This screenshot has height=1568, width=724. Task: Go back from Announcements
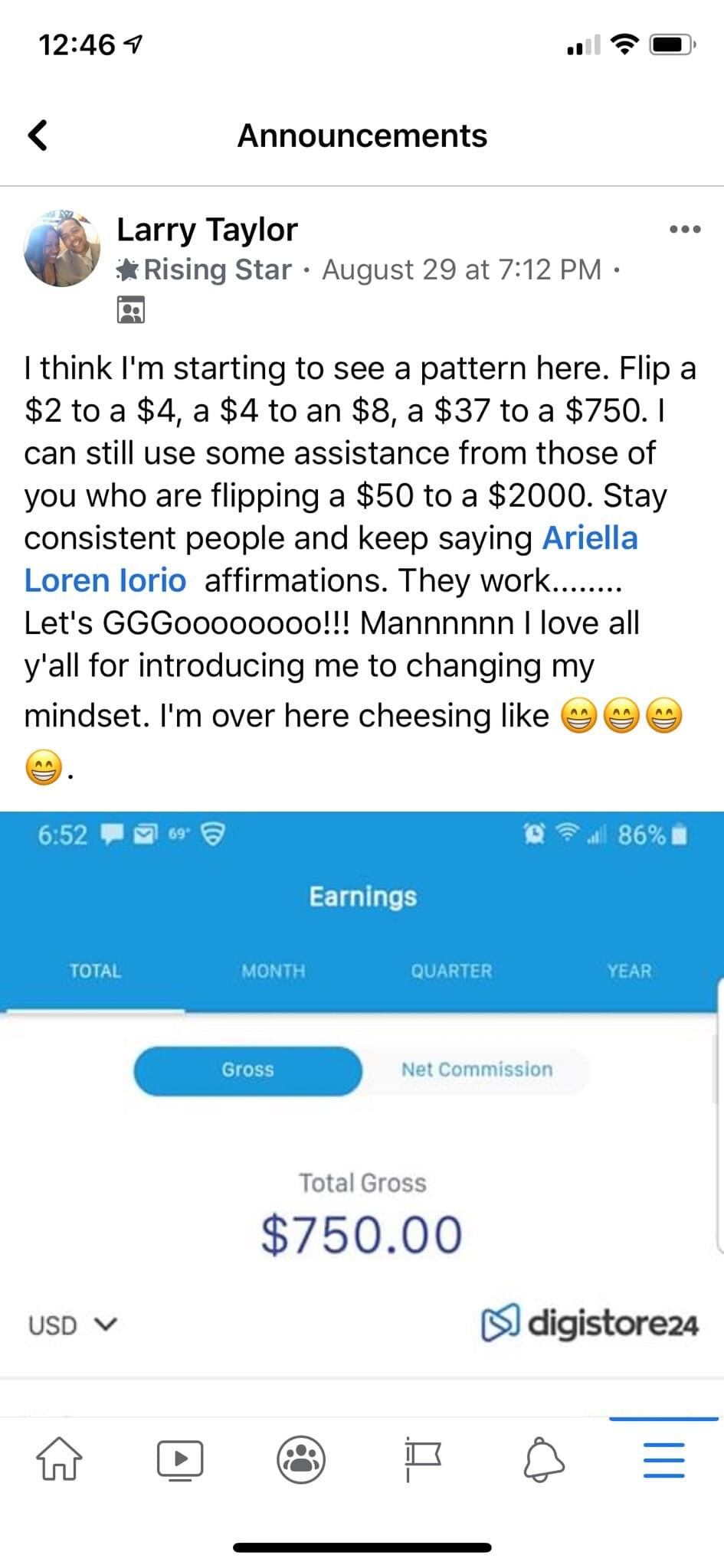(38, 136)
